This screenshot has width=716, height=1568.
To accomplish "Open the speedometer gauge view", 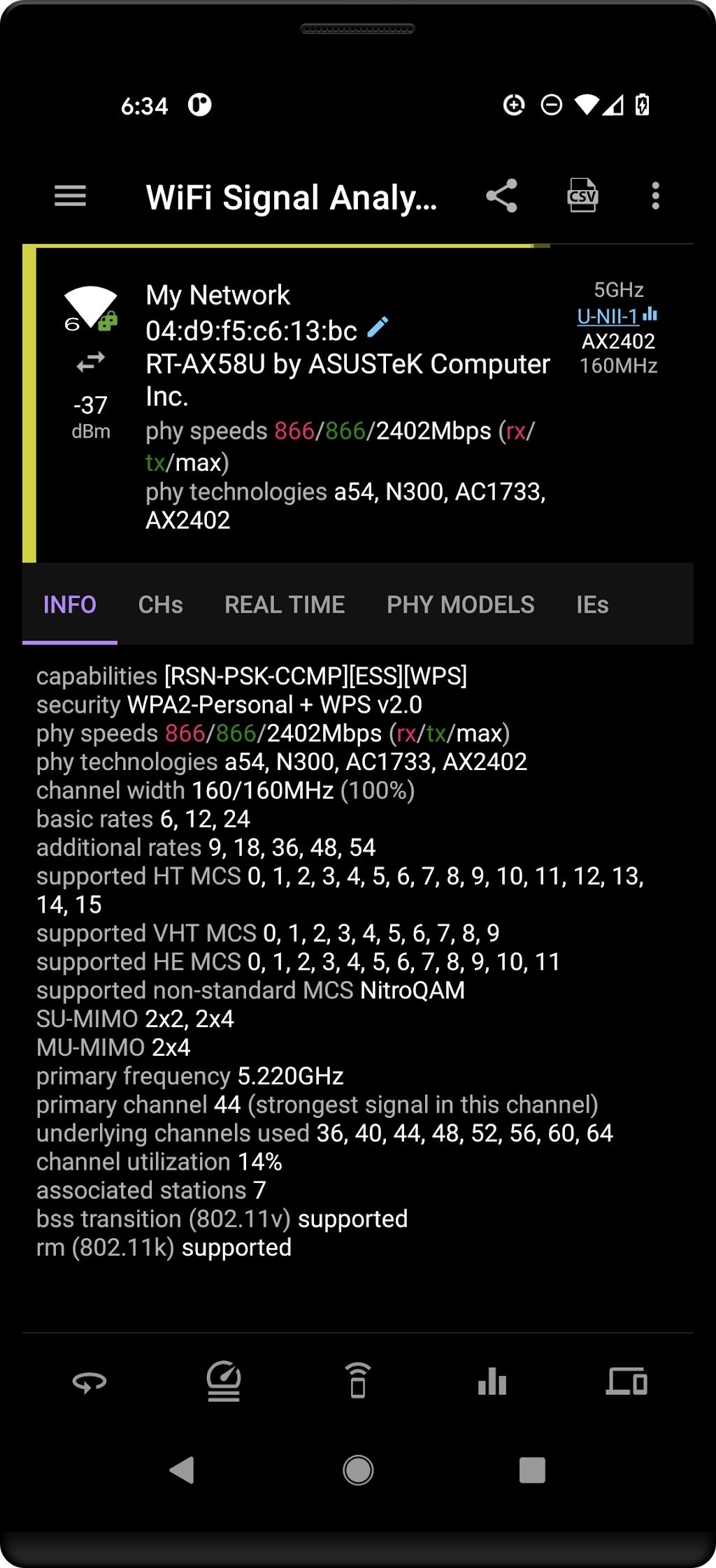I will click(x=224, y=1381).
